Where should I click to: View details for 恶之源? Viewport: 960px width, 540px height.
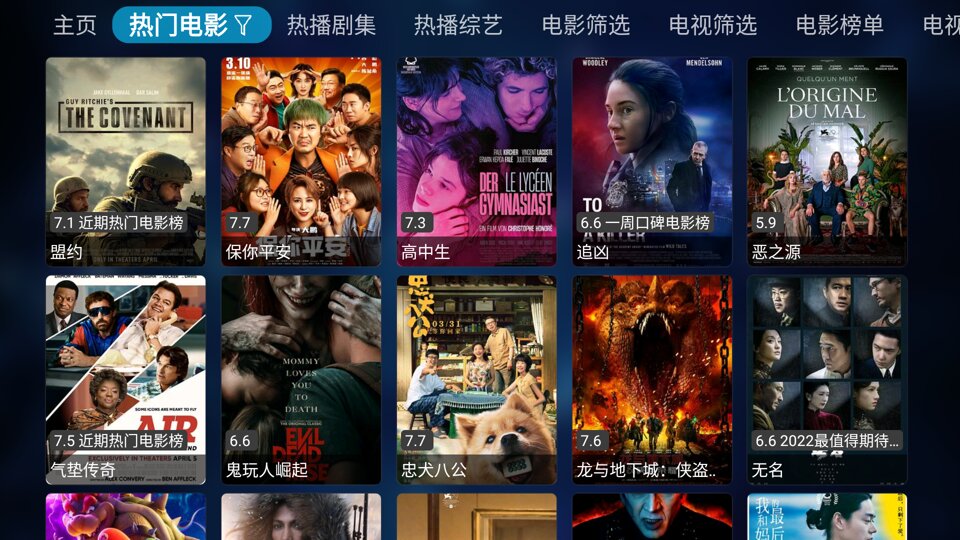point(827,160)
